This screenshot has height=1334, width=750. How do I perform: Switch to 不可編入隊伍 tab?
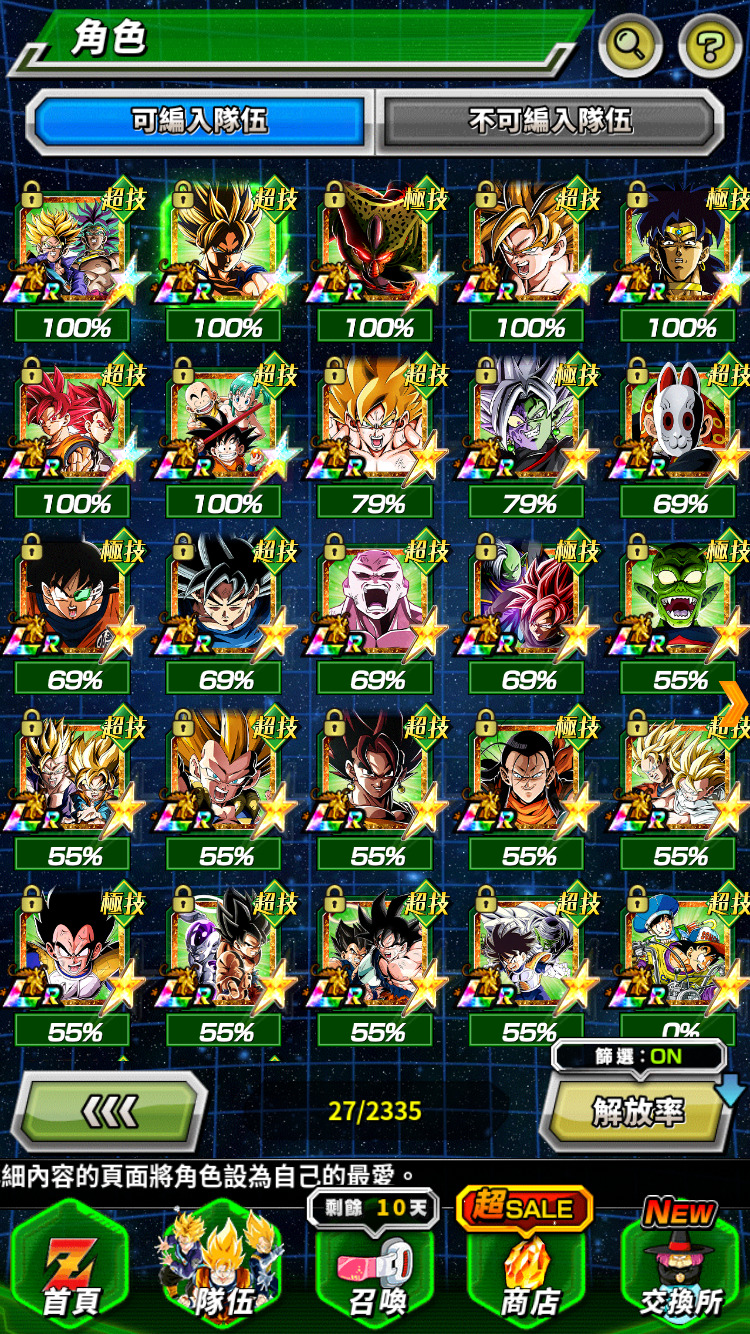click(550, 122)
